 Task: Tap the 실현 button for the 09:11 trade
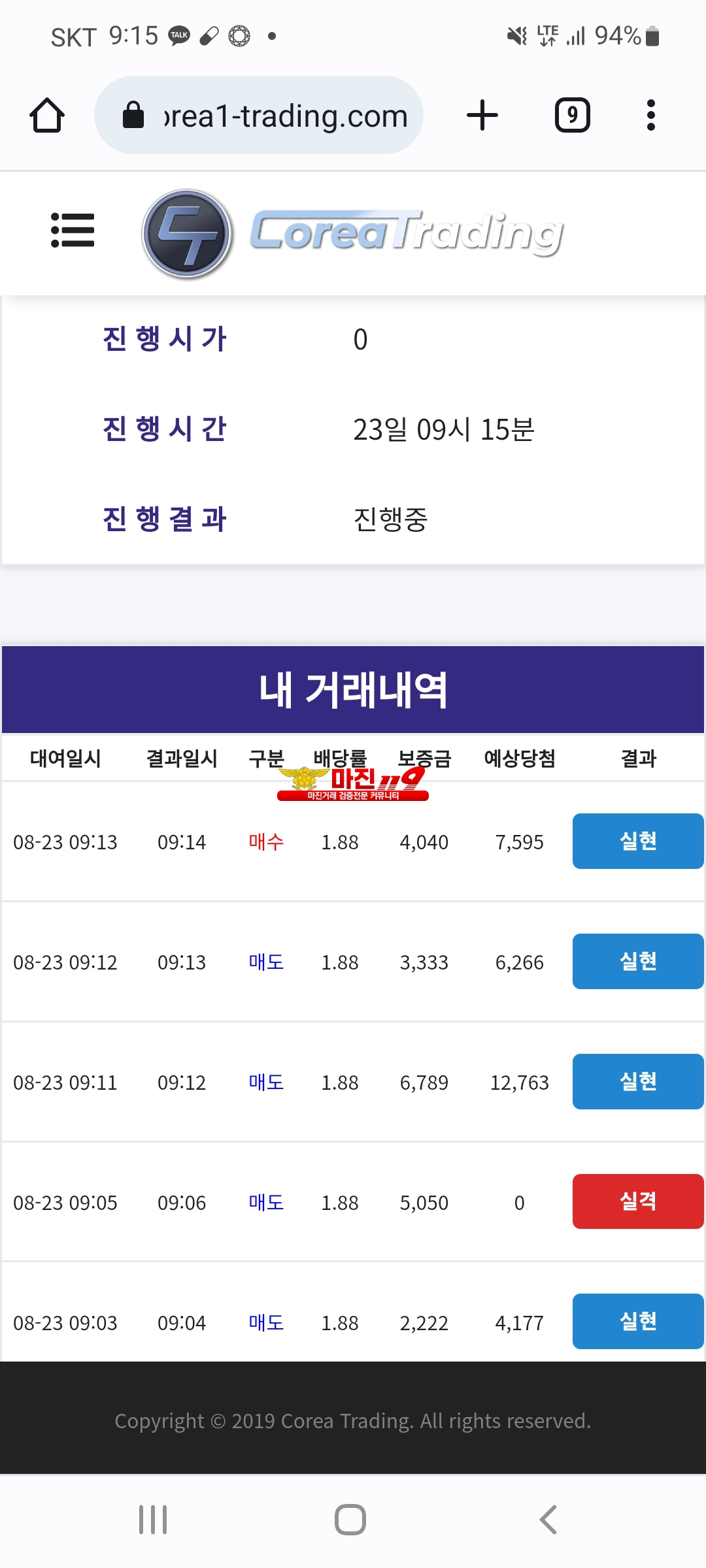tap(638, 1081)
